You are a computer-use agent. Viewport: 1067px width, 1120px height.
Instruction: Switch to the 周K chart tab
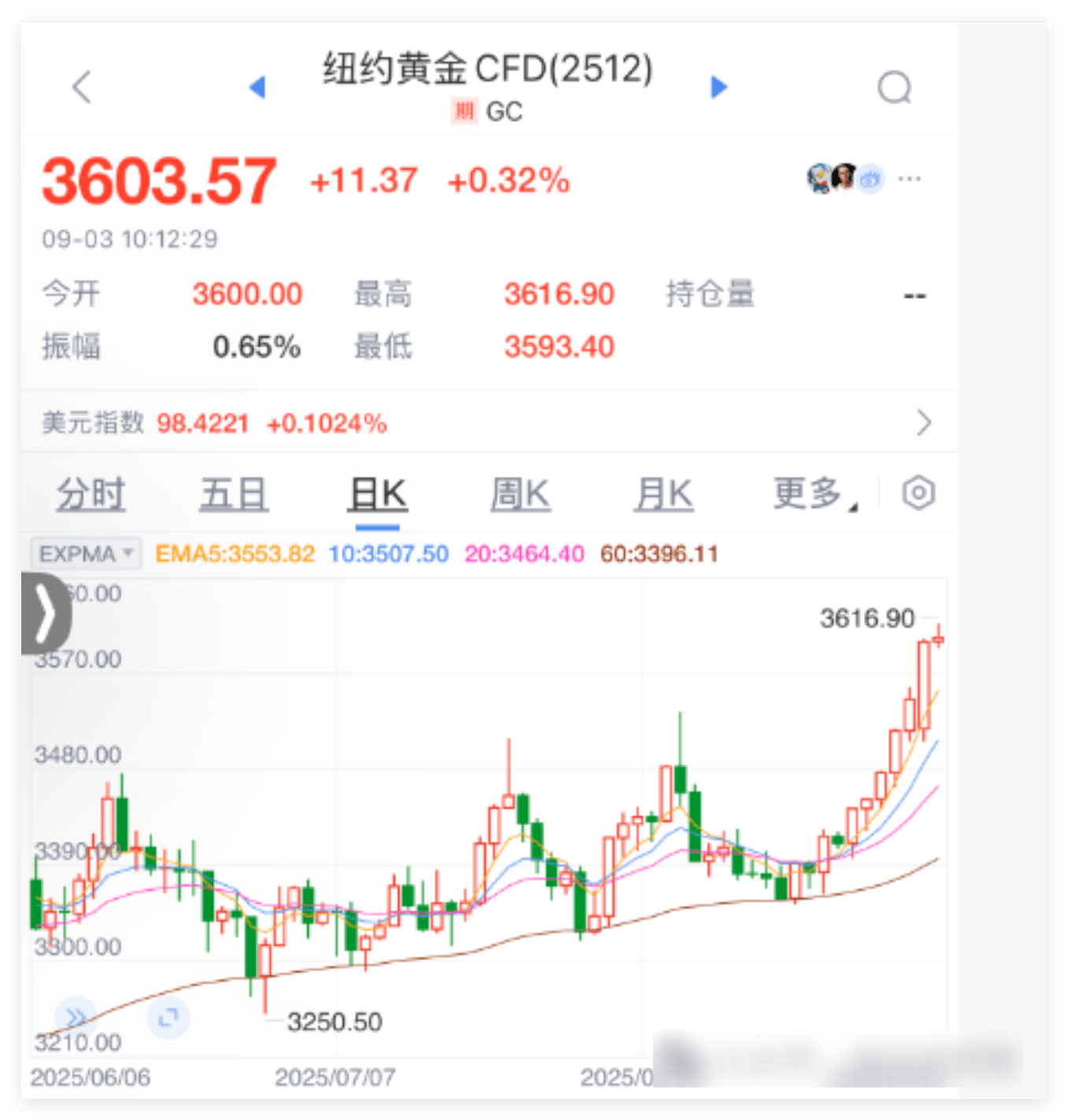point(520,495)
